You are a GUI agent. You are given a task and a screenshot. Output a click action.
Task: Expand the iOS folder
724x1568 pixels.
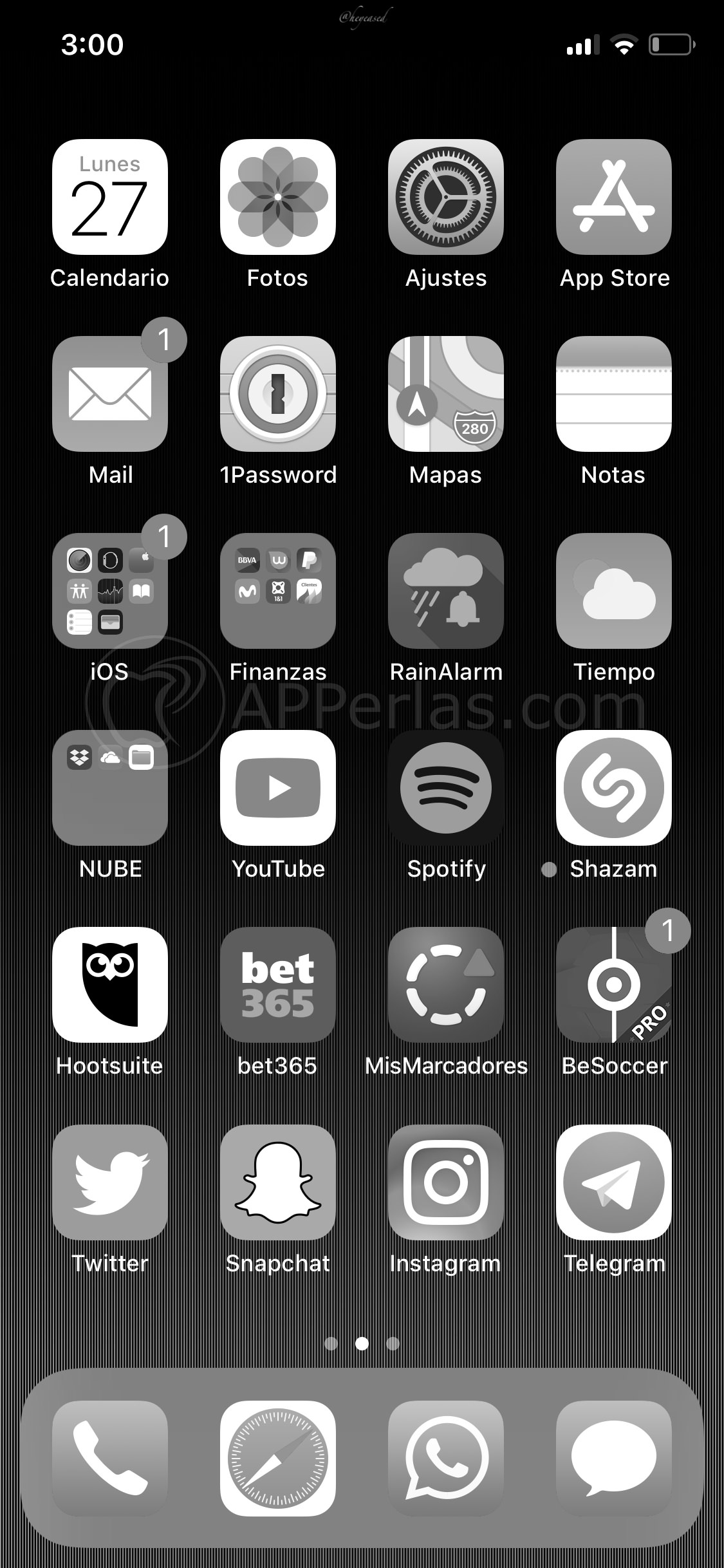[110, 591]
